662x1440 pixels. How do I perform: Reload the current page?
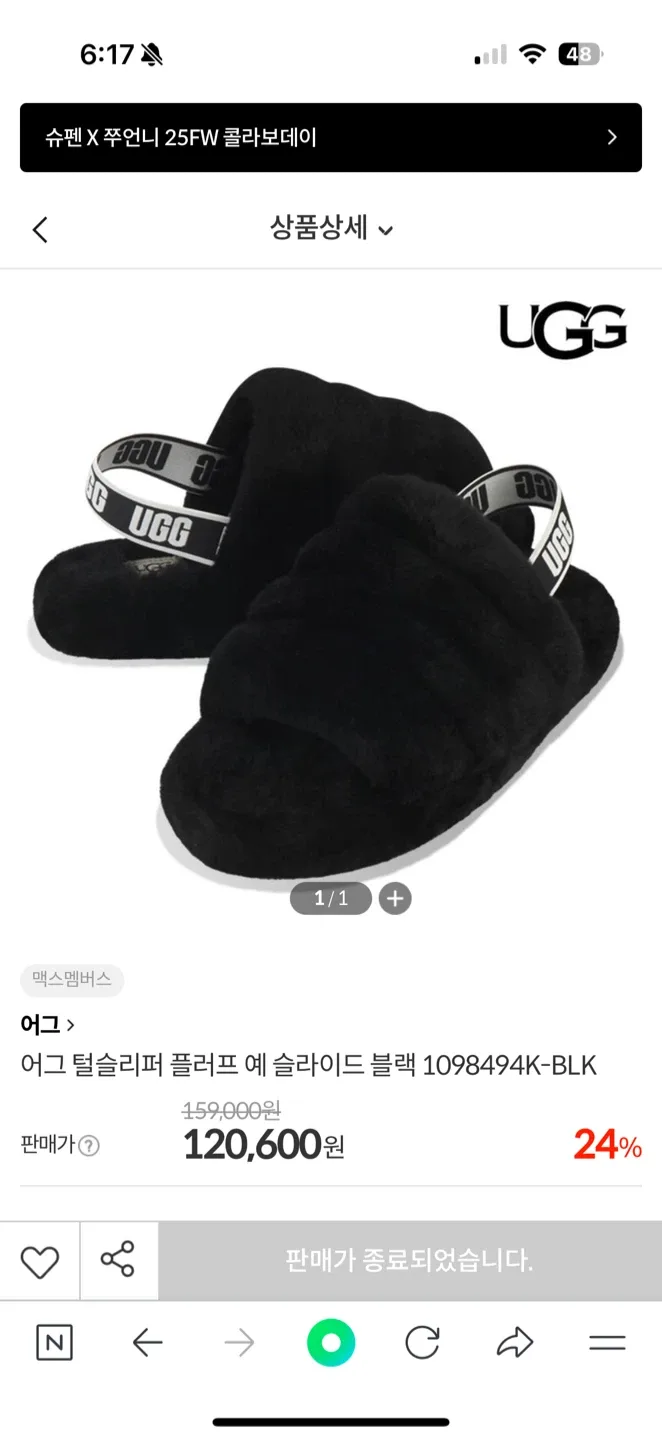click(422, 1343)
